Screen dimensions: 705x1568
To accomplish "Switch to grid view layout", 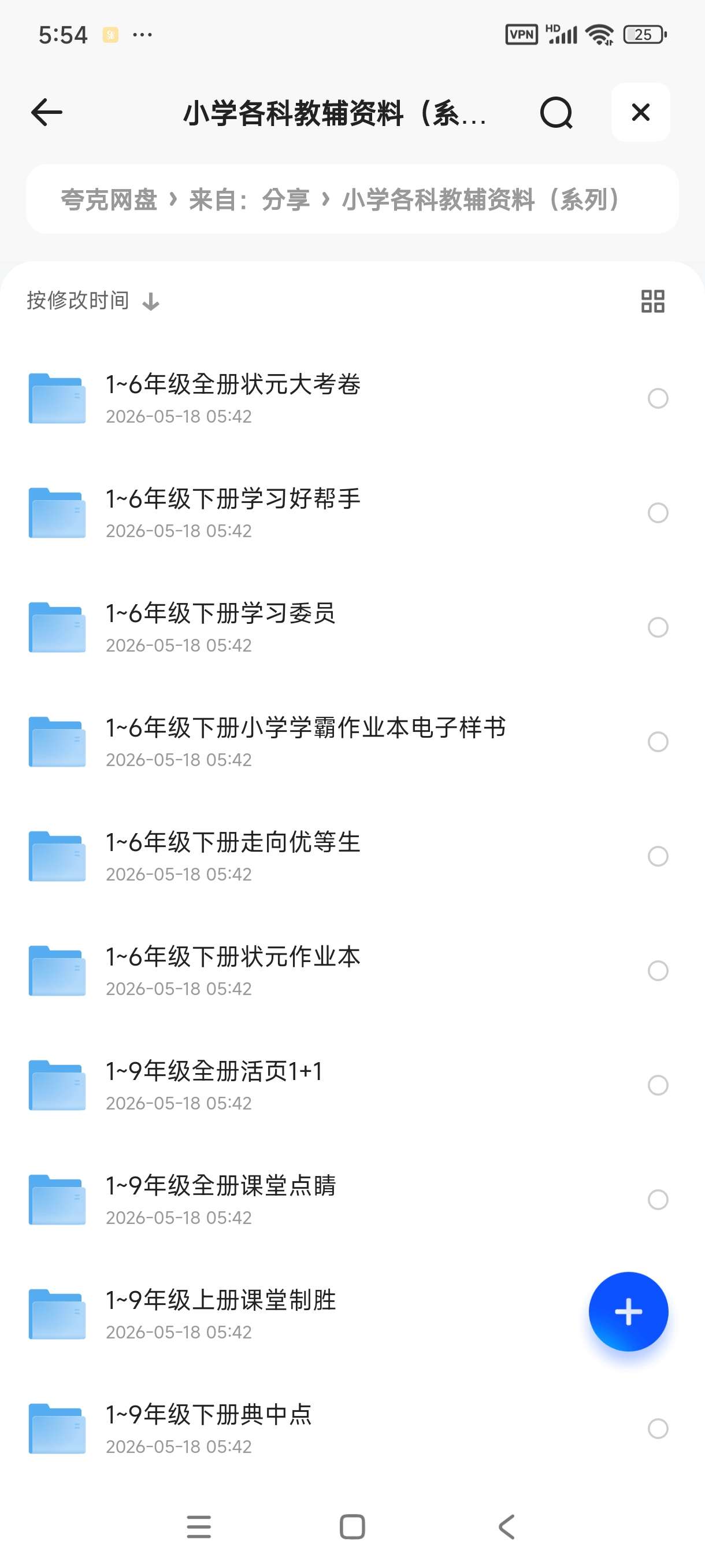I will point(652,301).
